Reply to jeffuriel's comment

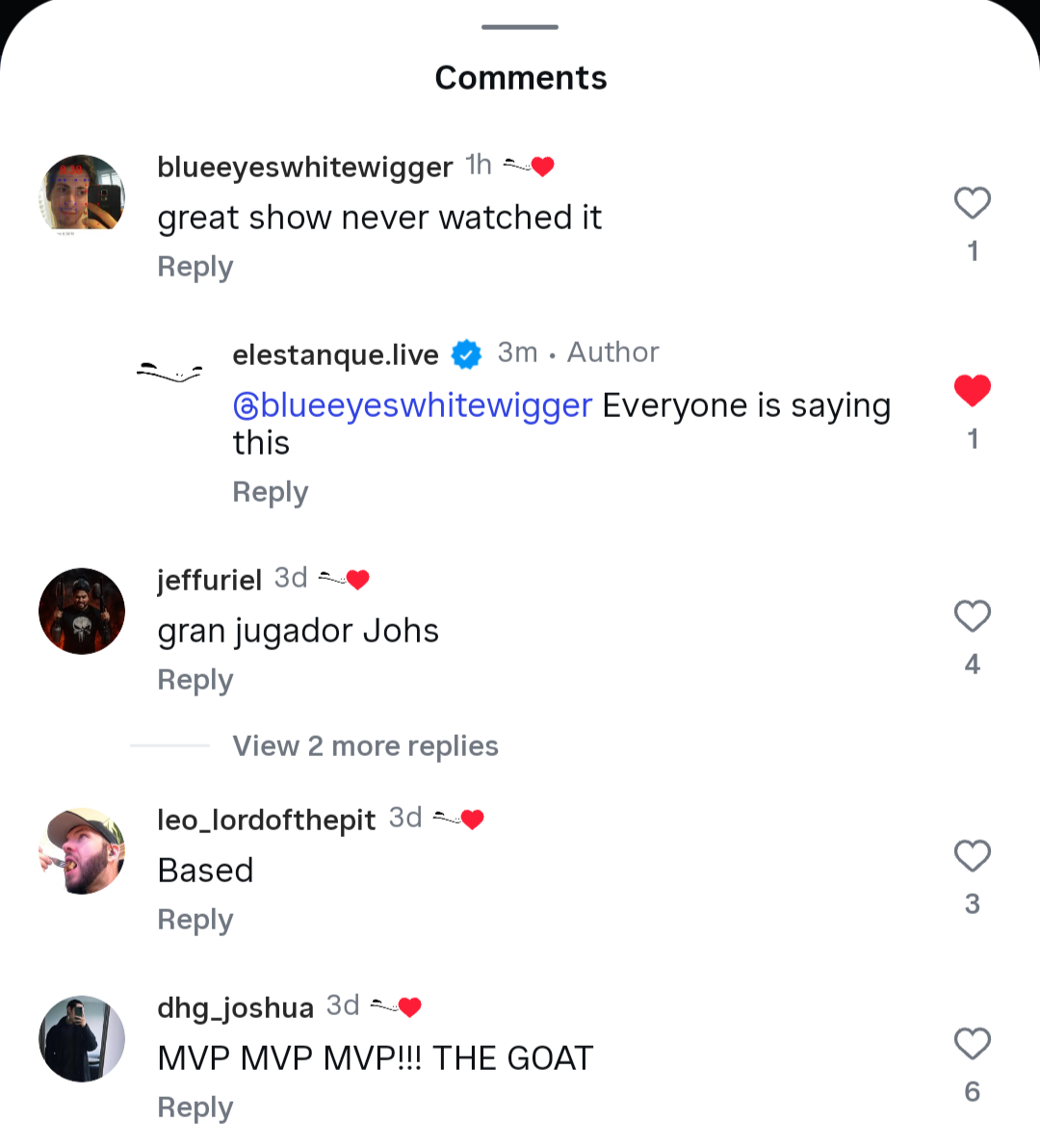click(195, 680)
